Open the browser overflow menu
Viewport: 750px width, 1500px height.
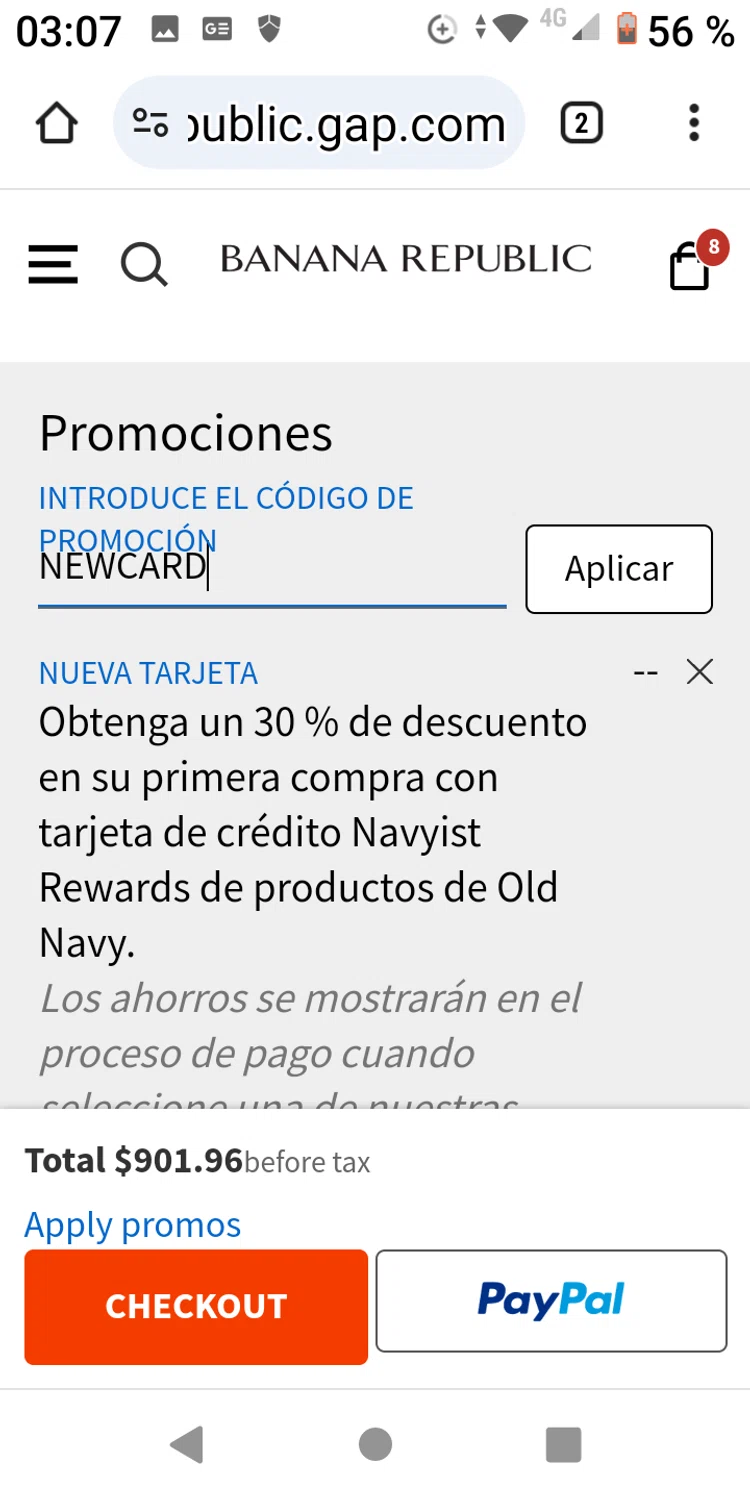click(x=694, y=124)
